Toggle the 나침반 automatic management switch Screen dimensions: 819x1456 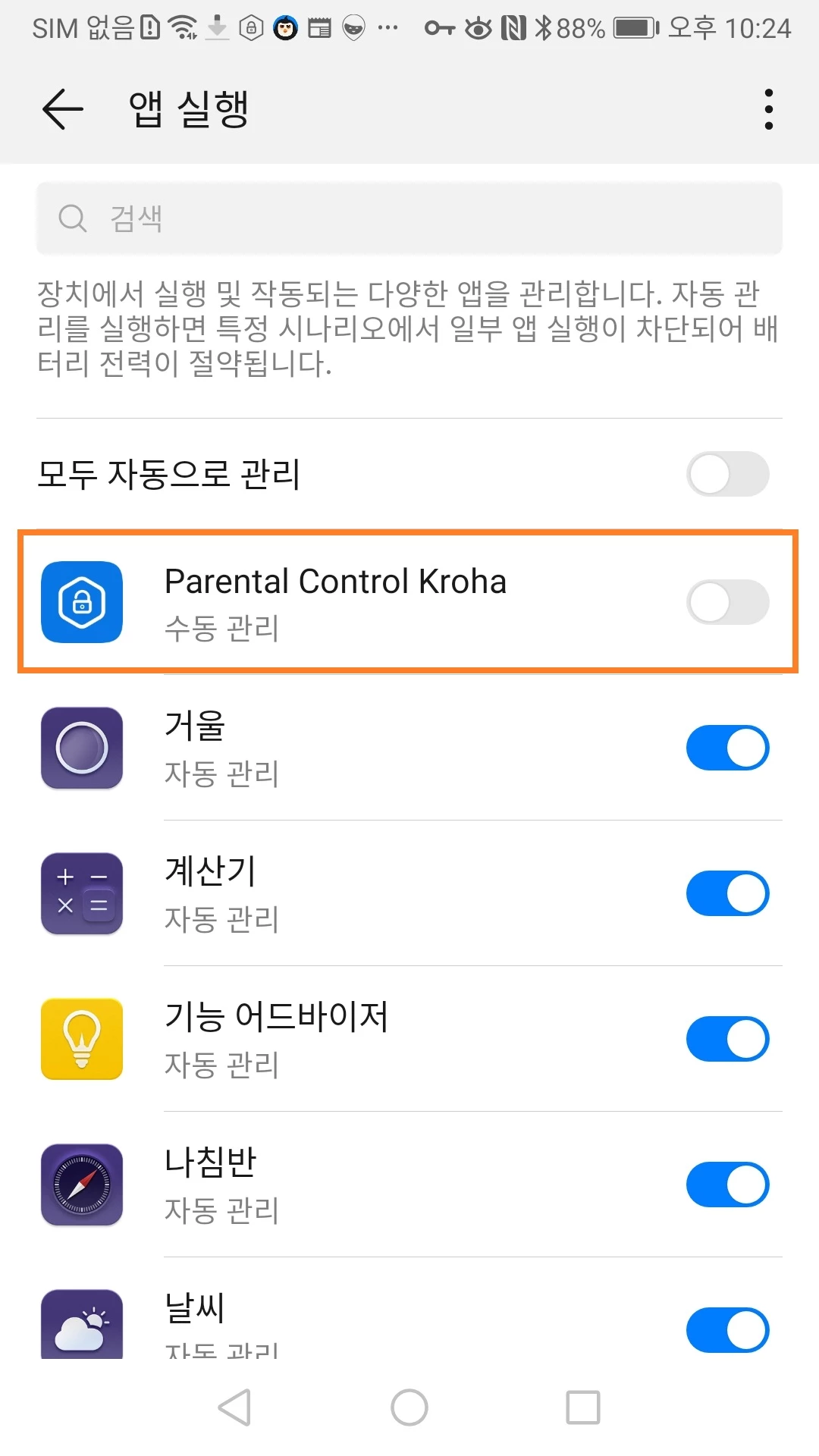(x=727, y=1185)
